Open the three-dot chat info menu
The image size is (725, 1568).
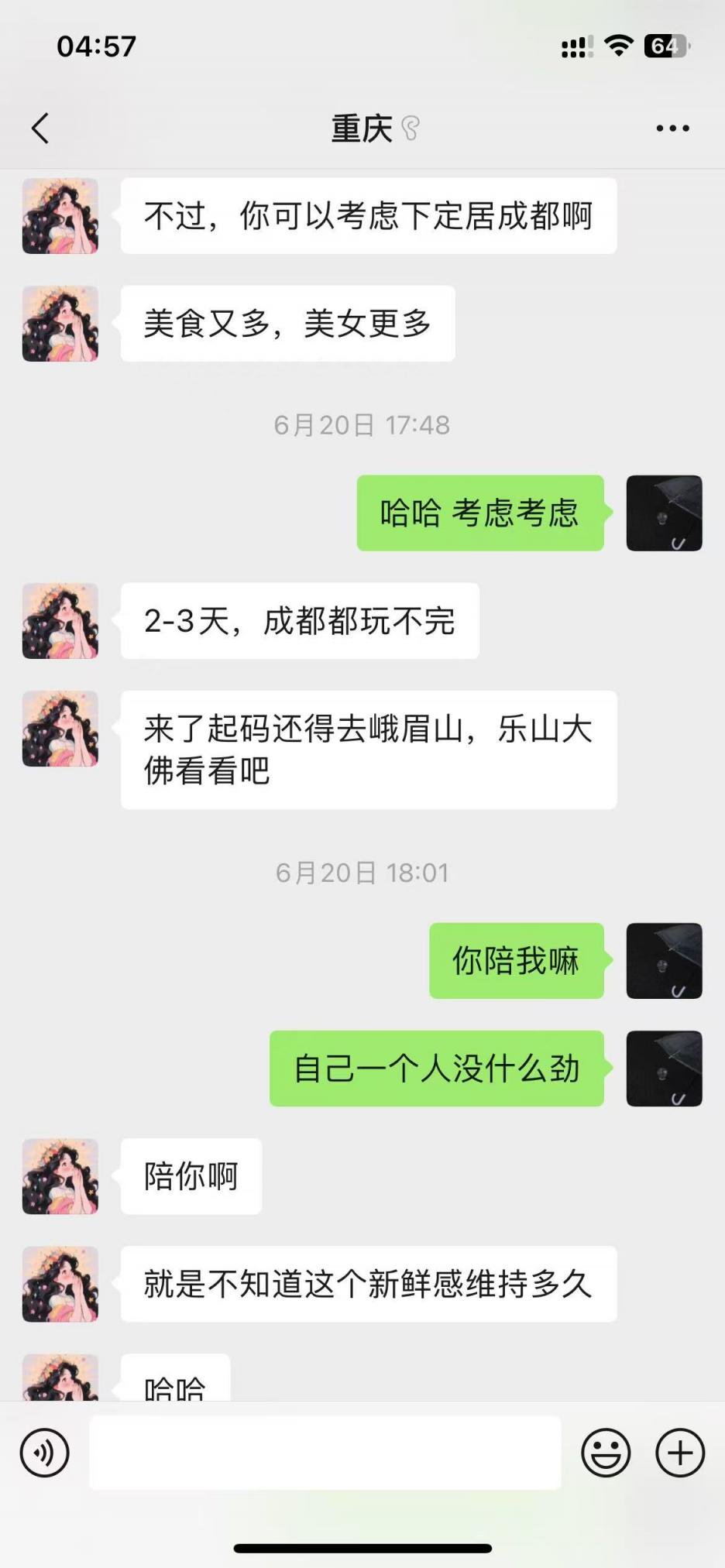pyautogui.click(x=672, y=129)
